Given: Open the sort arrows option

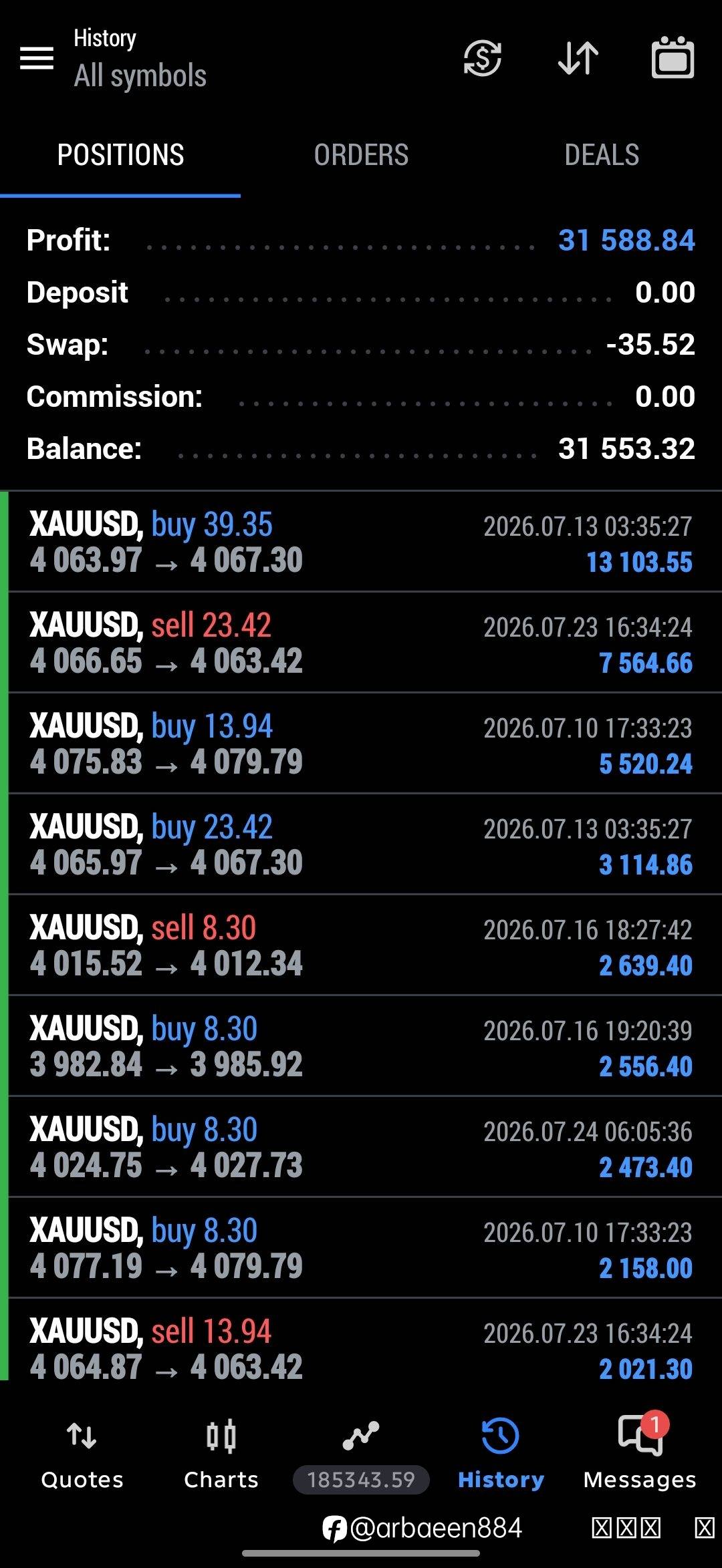Looking at the screenshot, I should pyautogui.click(x=578, y=58).
